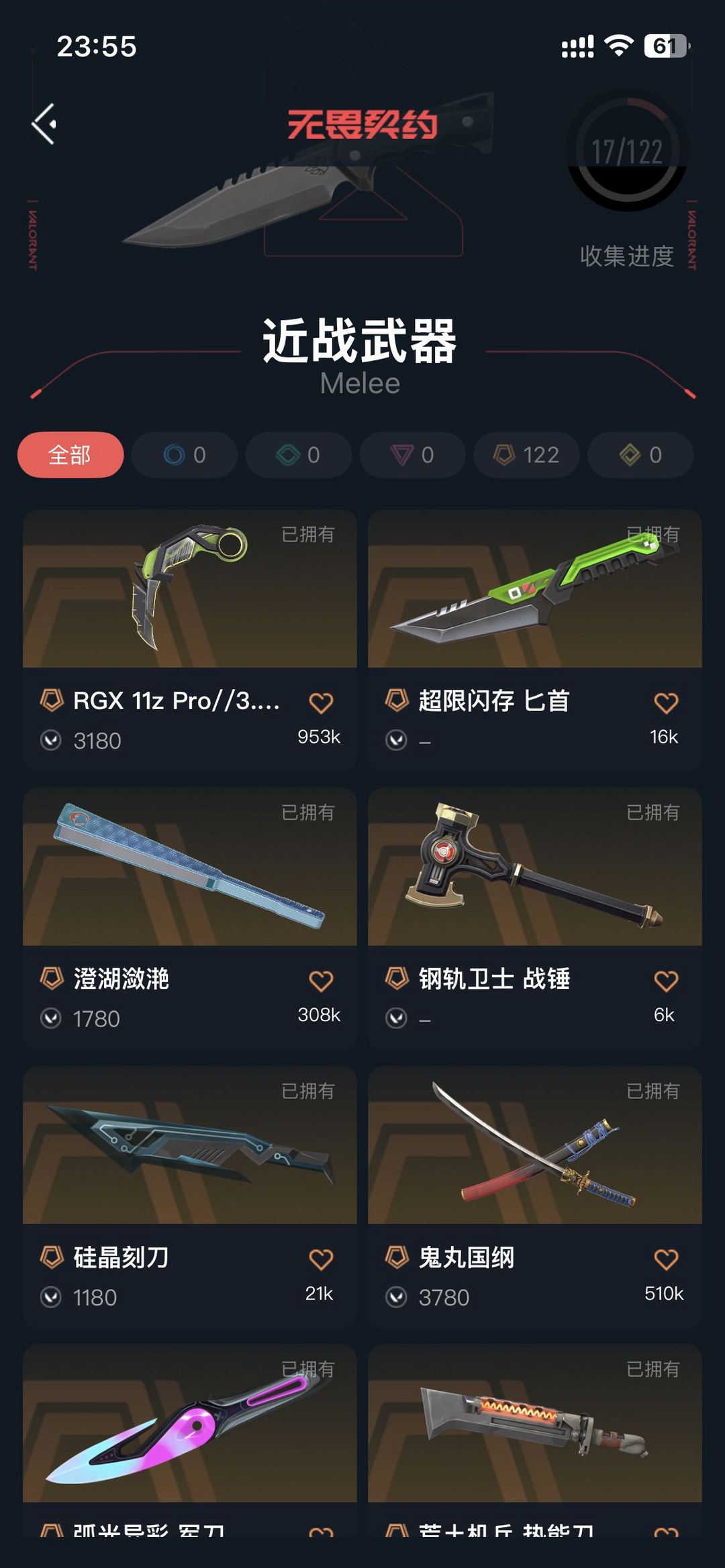Like the RGX 11z Pro skin
This screenshot has height=1568, width=725.
[x=321, y=702]
